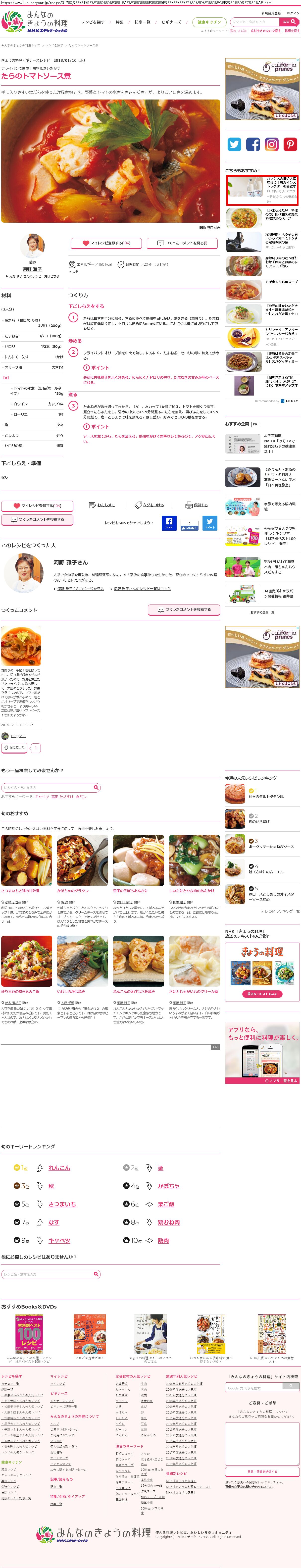Open the 健康キッチン button

coord(209,22)
